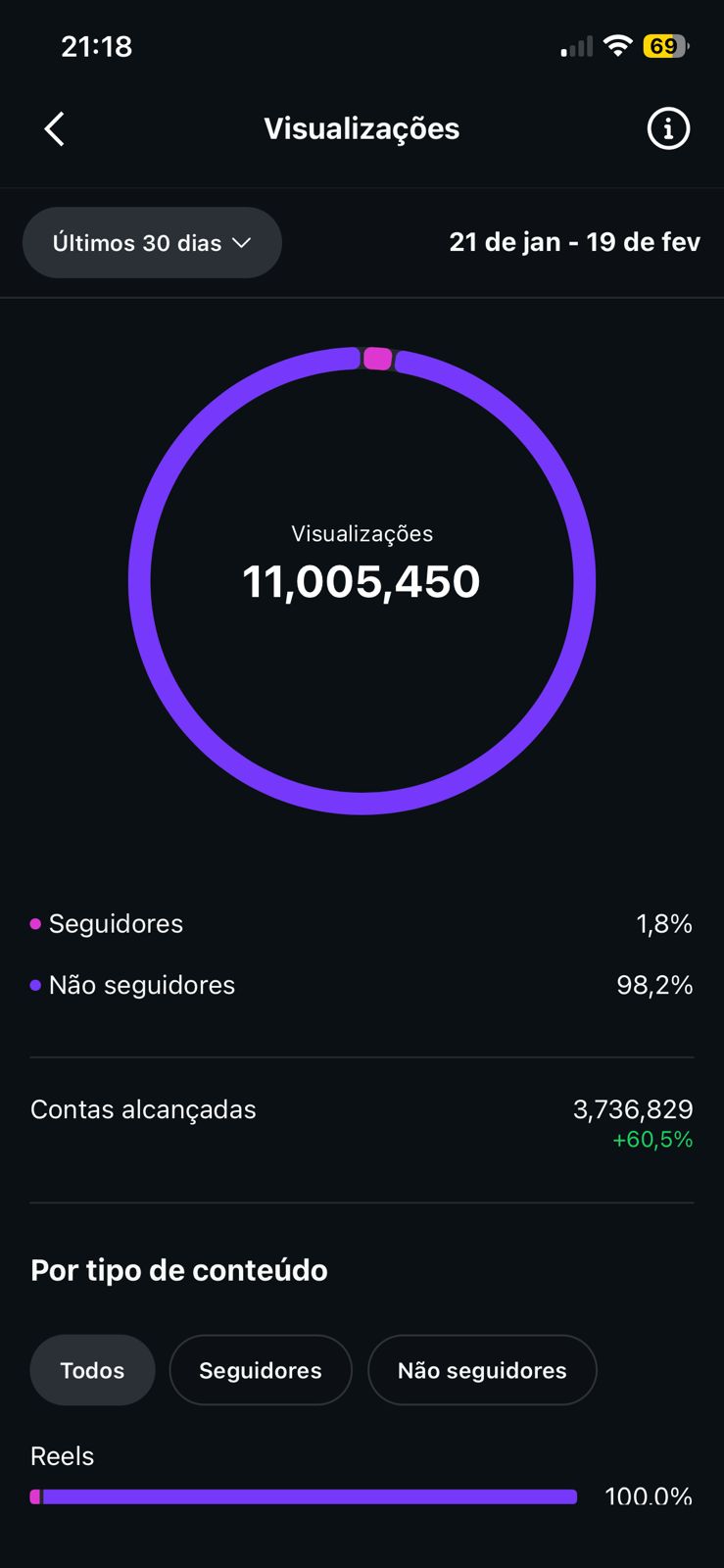Go back from Visualizações screen
The width and height of the screenshot is (724, 1568).
click(55, 128)
